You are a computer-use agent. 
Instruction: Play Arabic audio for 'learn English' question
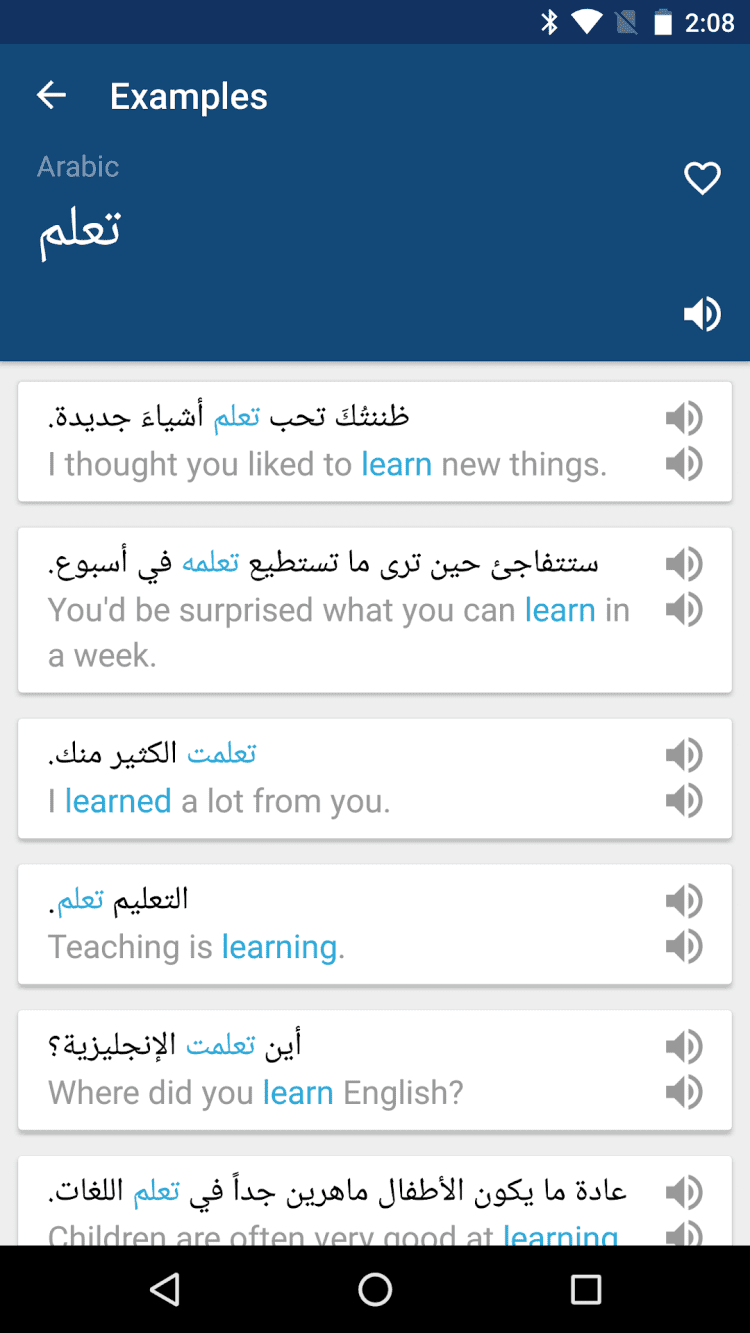click(x=684, y=1047)
